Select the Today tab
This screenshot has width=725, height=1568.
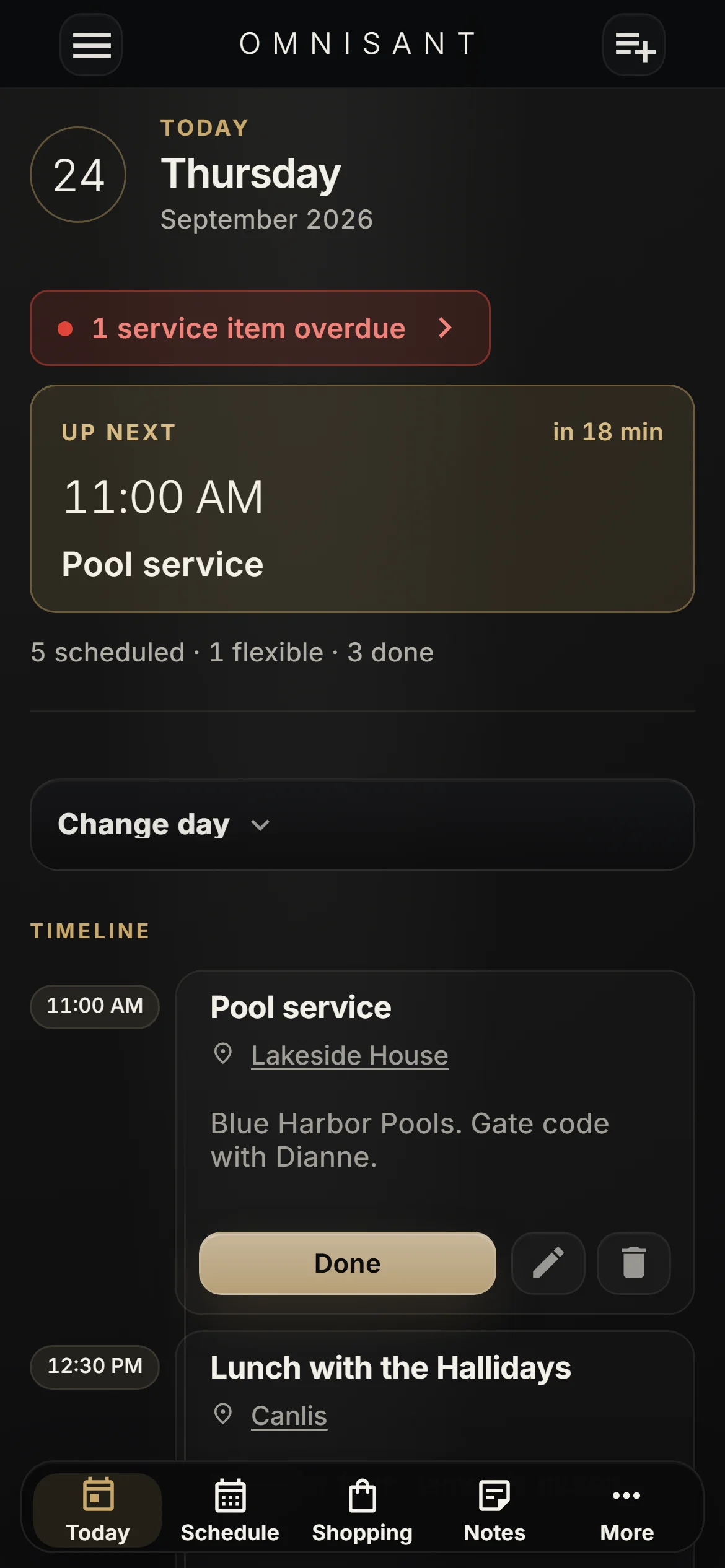pos(98,1510)
